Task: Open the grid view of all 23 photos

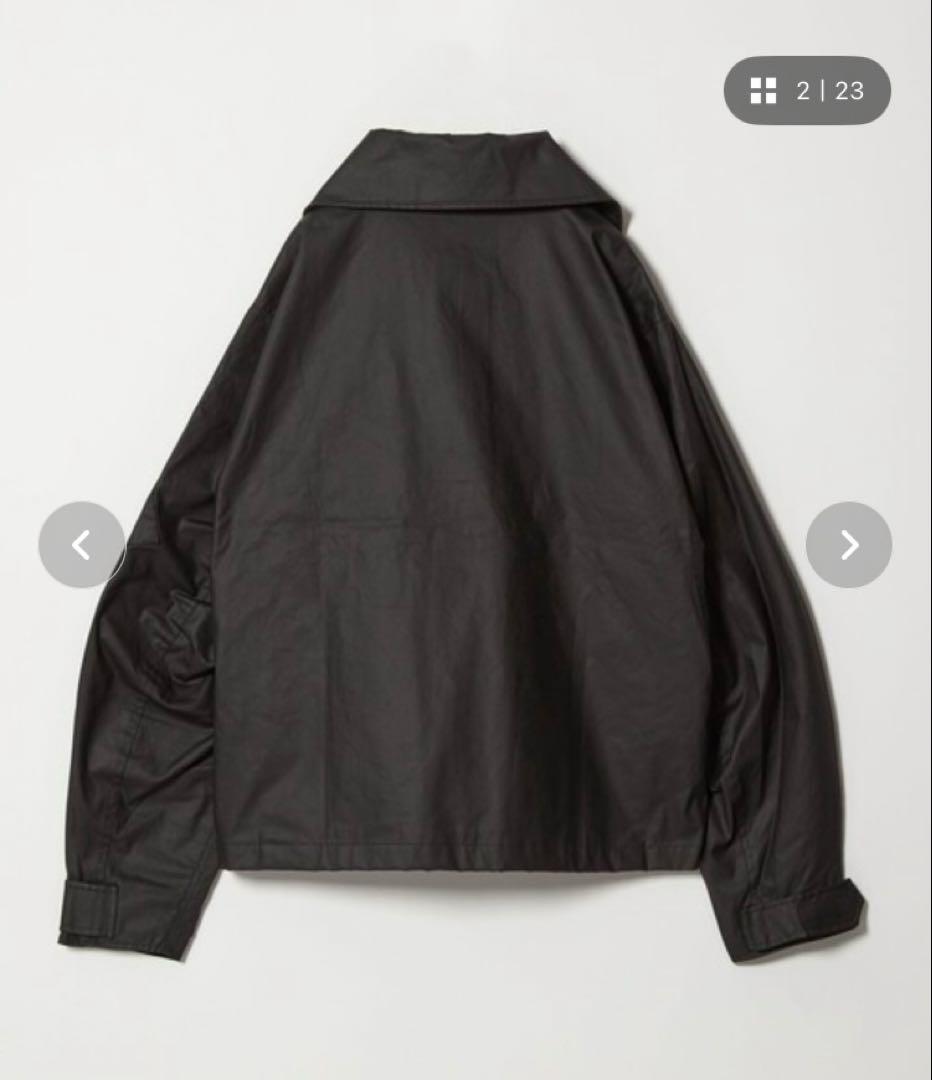Action: pos(764,91)
